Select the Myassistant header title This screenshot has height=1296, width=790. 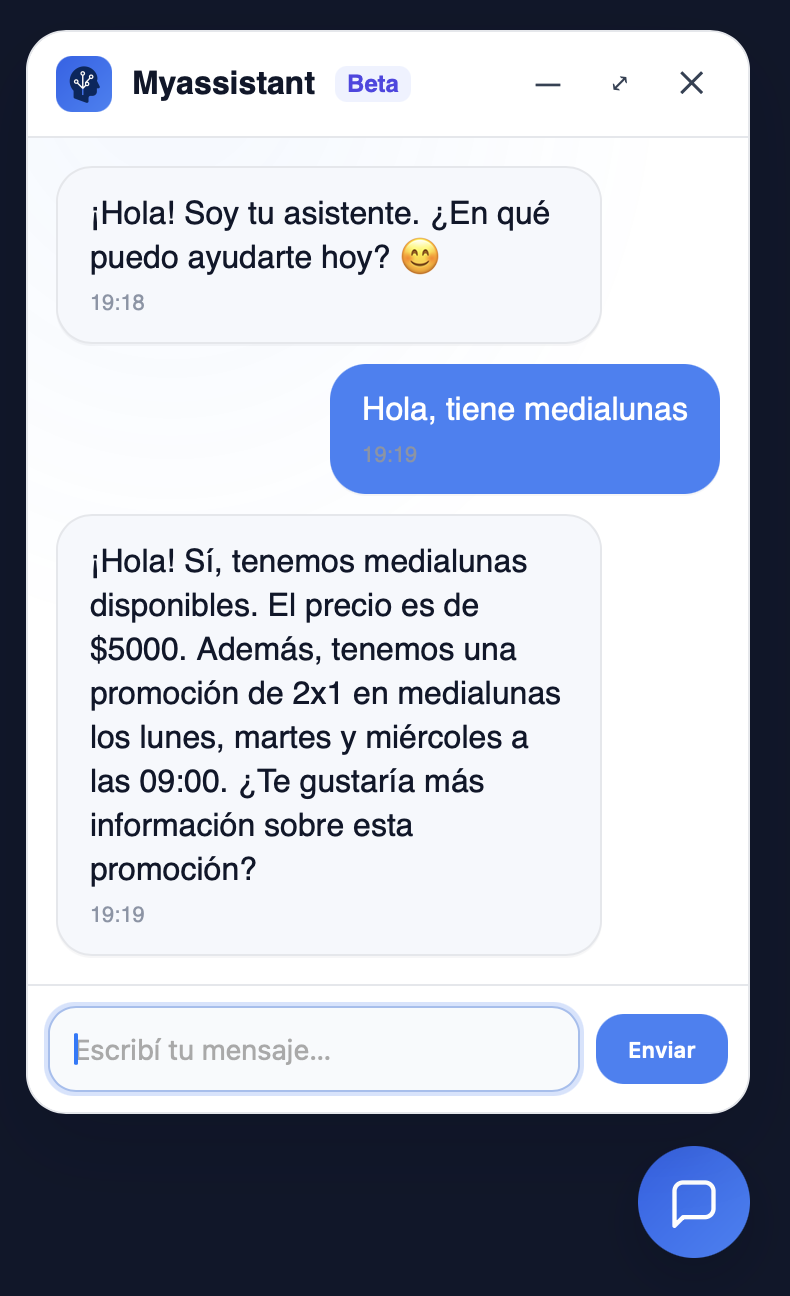click(x=224, y=84)
